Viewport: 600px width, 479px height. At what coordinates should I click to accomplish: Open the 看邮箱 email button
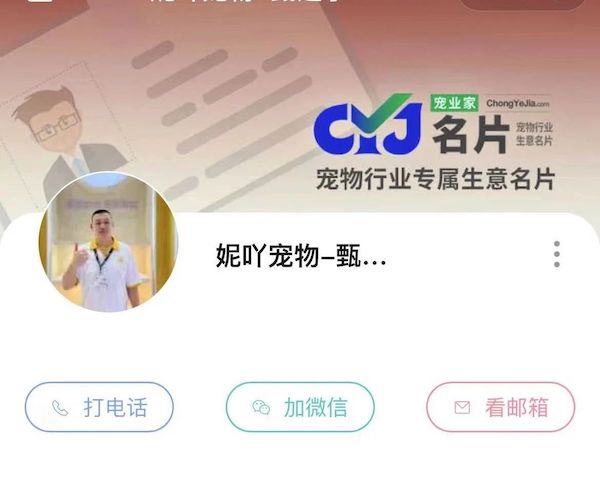tap(500, 407)
